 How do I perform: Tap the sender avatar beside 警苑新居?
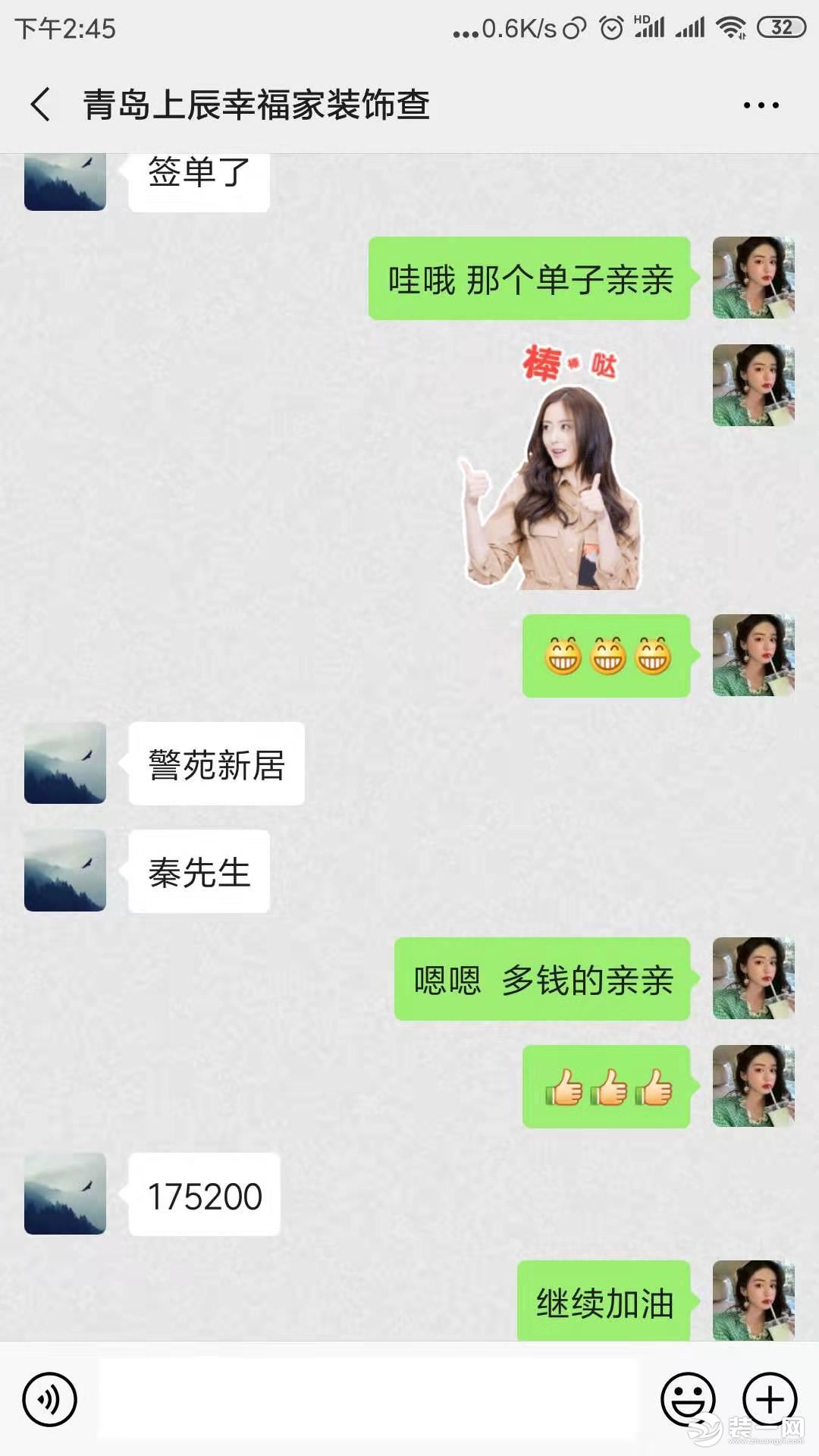pos(65,763)
